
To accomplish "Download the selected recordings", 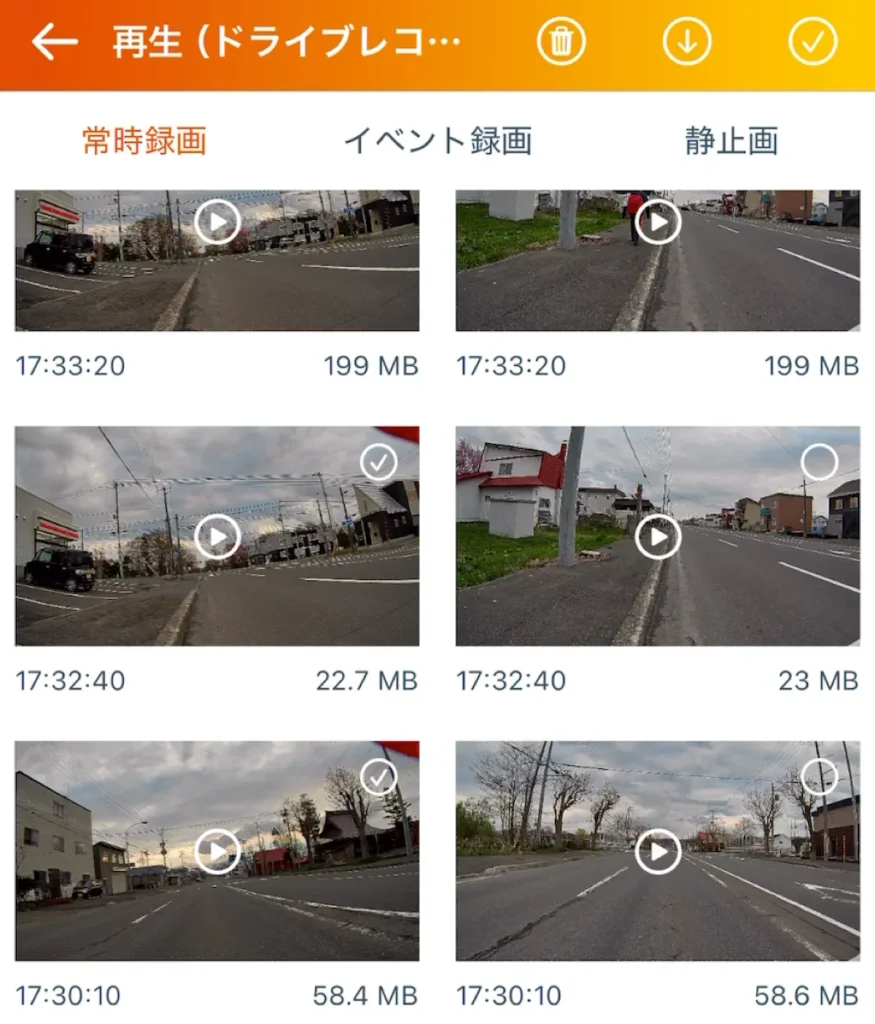I will coord(687,42).
